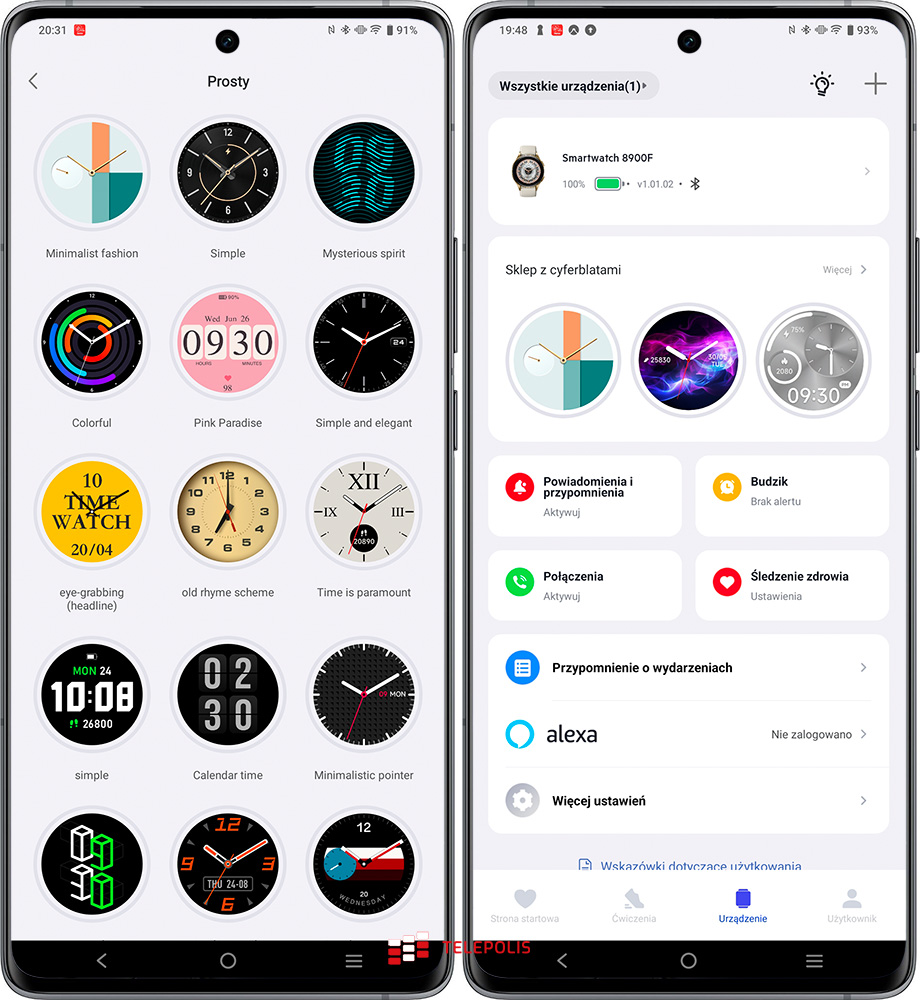
Task: Open the Smartwatch 8900F device card
Action: click(688, 171)
